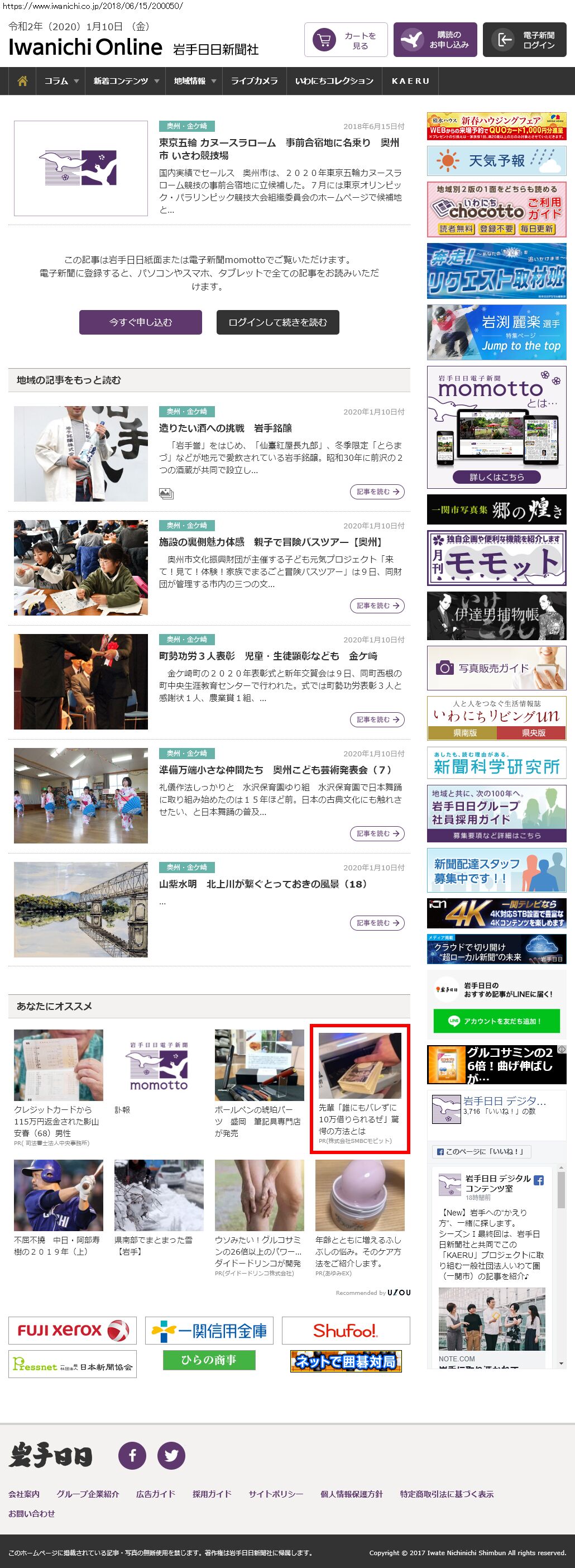Add LINE account as friend
Image resolution: width=575 pixels, height=1568 pixels.
pos(496,1021)
